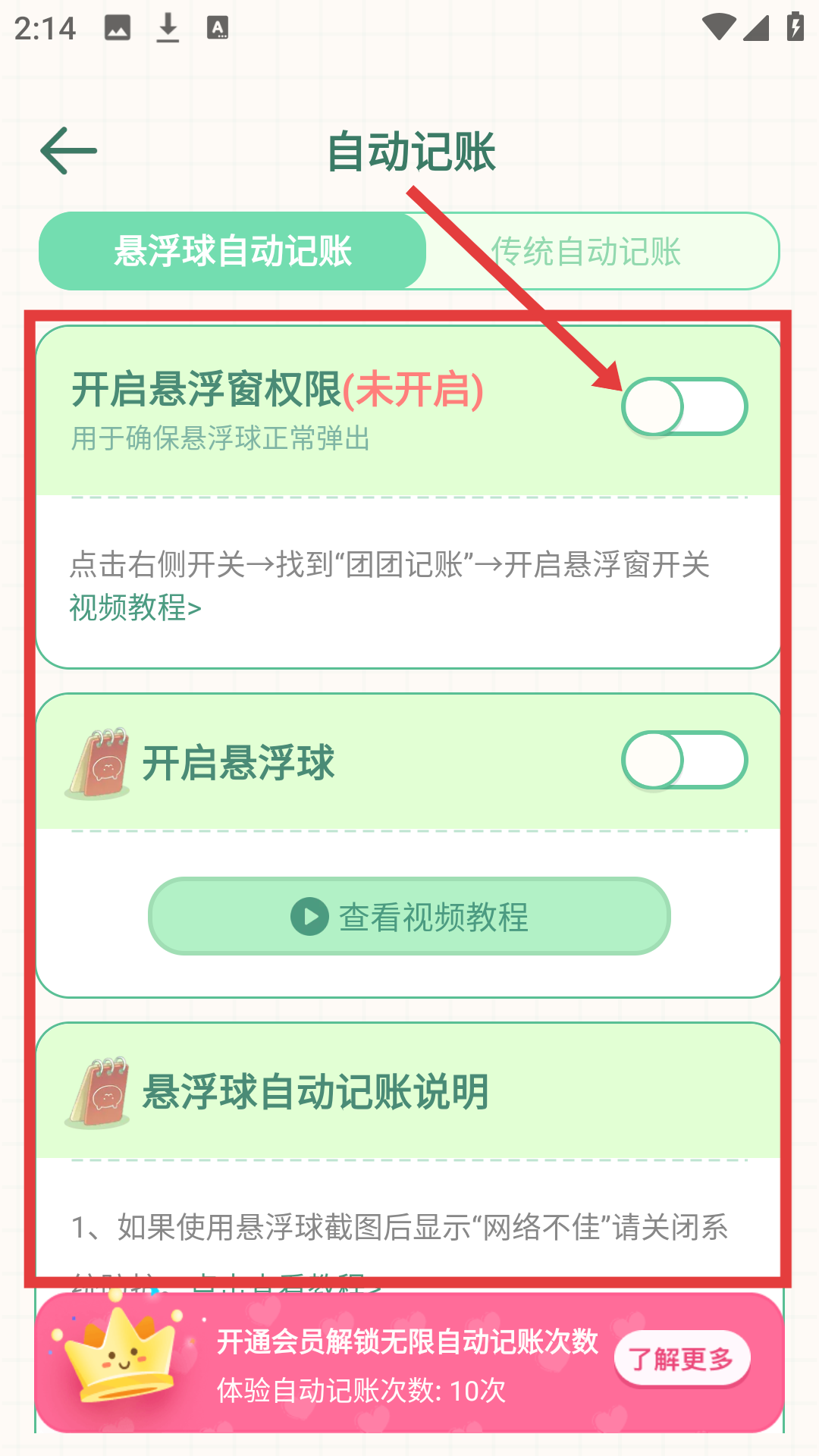This screenshot has height=1456, width=819.
Task: Enable the 开启悬浮窗权限 switch
Action: pos(684,407)
